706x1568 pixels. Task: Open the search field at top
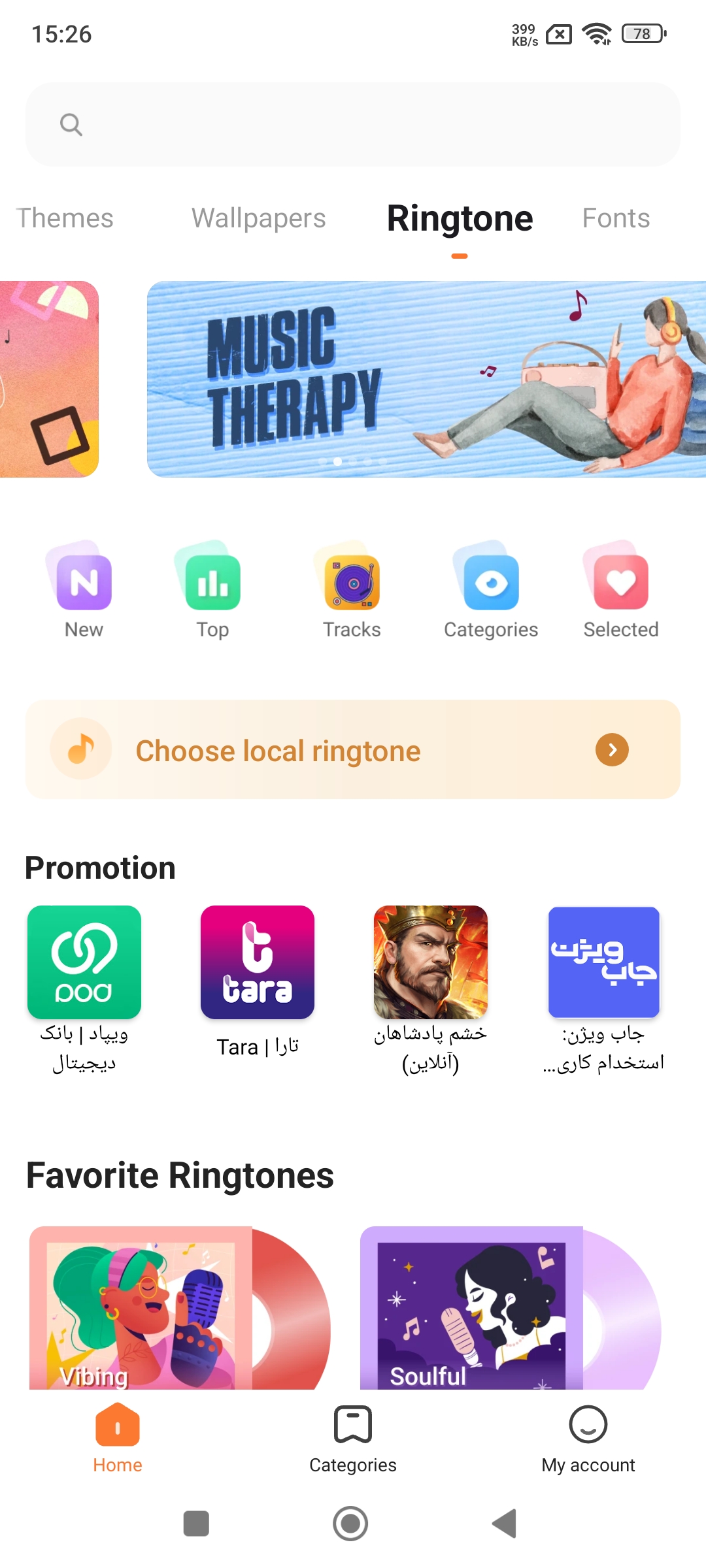click(x=353, y=124)
